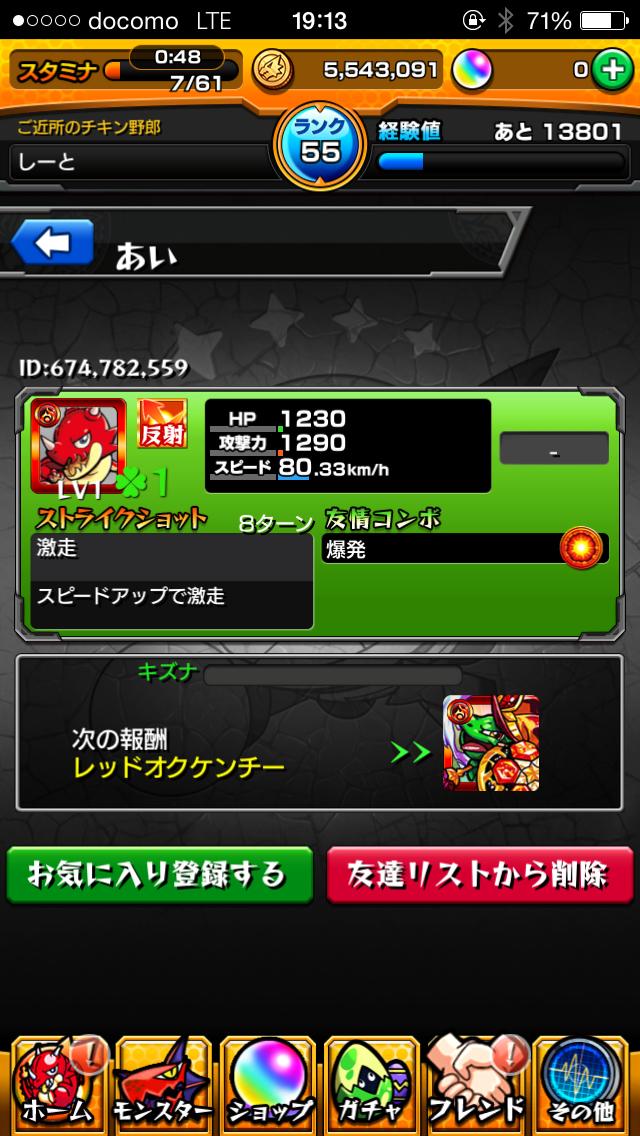Image resolution: width=640 pixels, height=1136 pixels.
Task: Tap the green plus to add orbs
Action: (x=609, y=70)
